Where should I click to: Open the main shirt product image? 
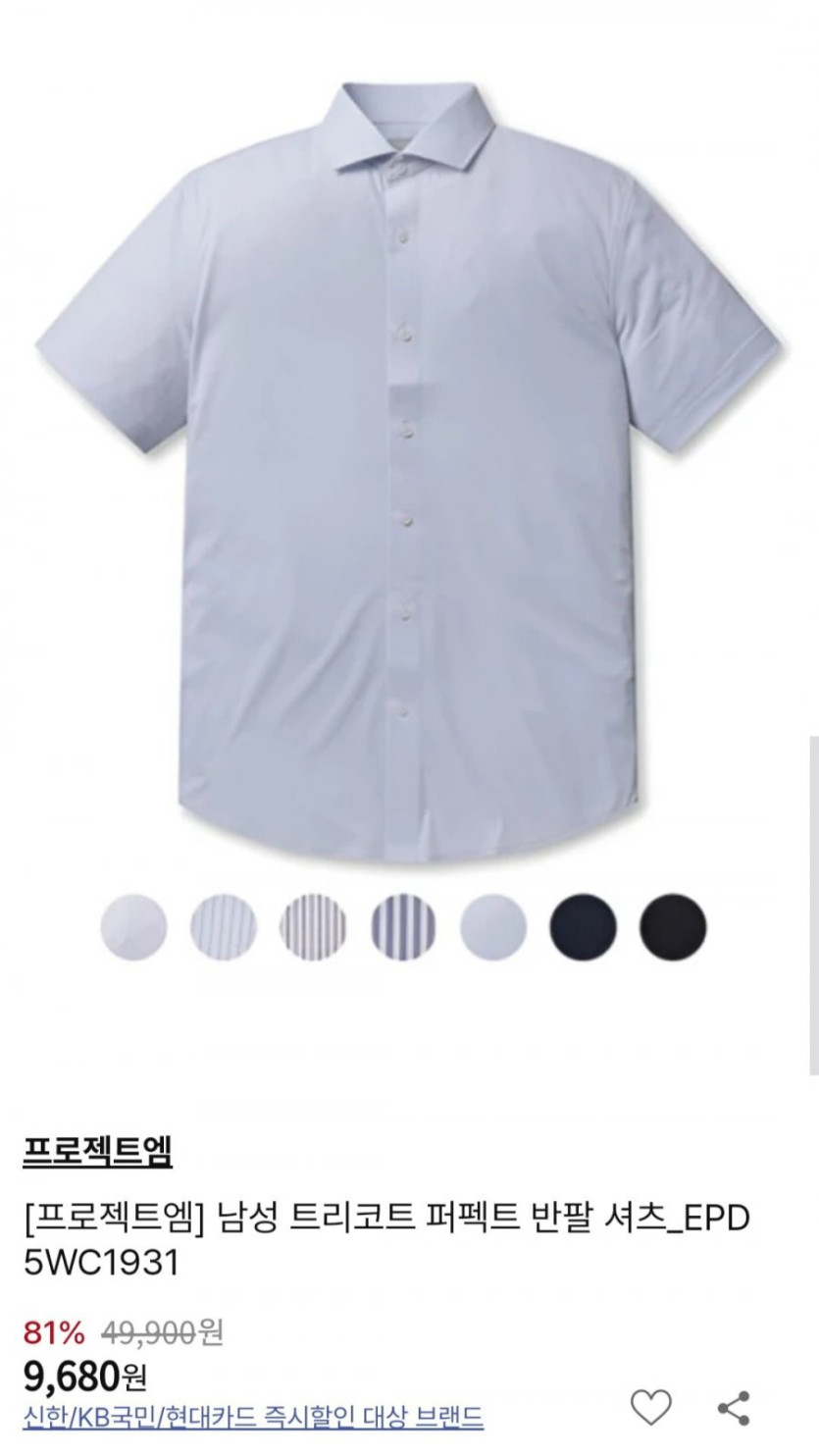coord(409,471)
